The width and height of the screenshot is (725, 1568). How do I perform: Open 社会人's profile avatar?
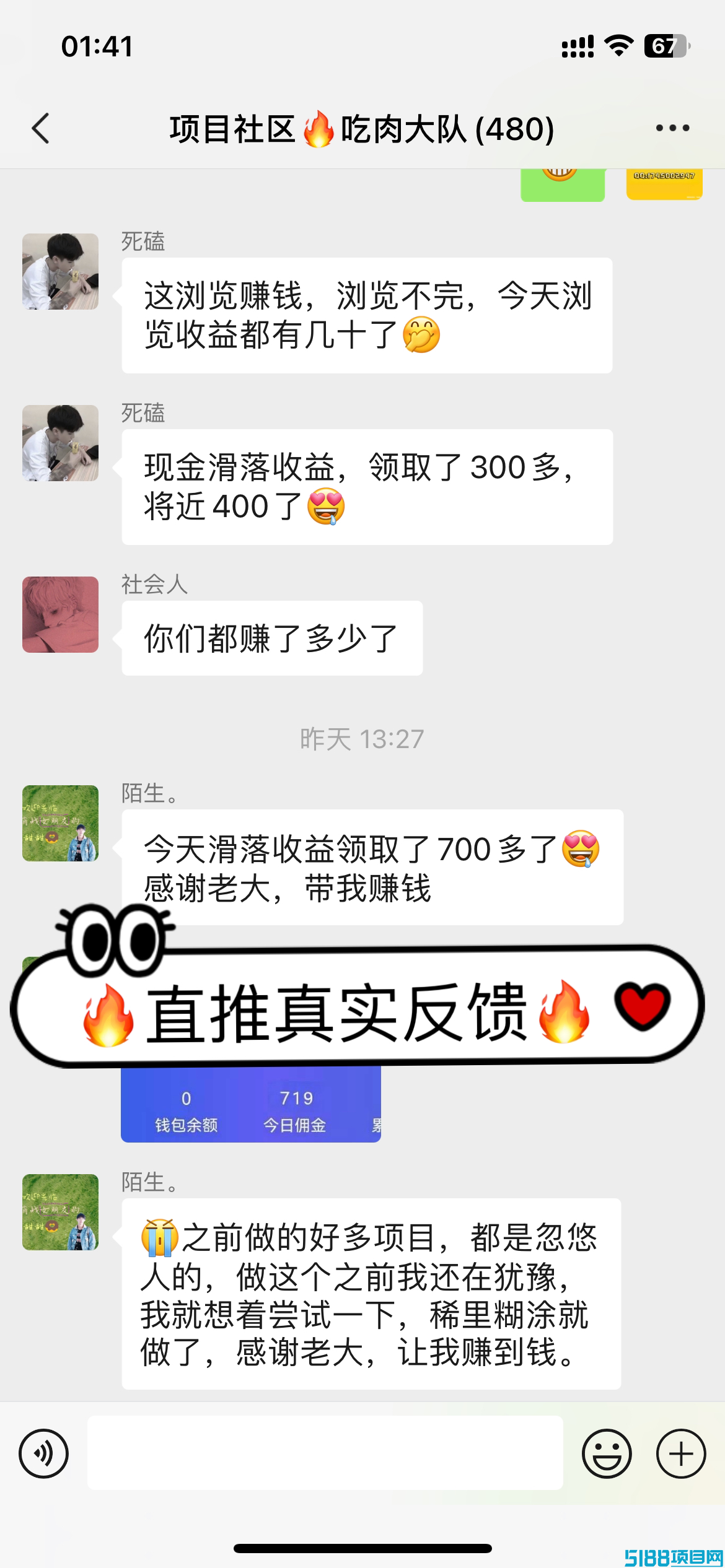pos(60,614)
